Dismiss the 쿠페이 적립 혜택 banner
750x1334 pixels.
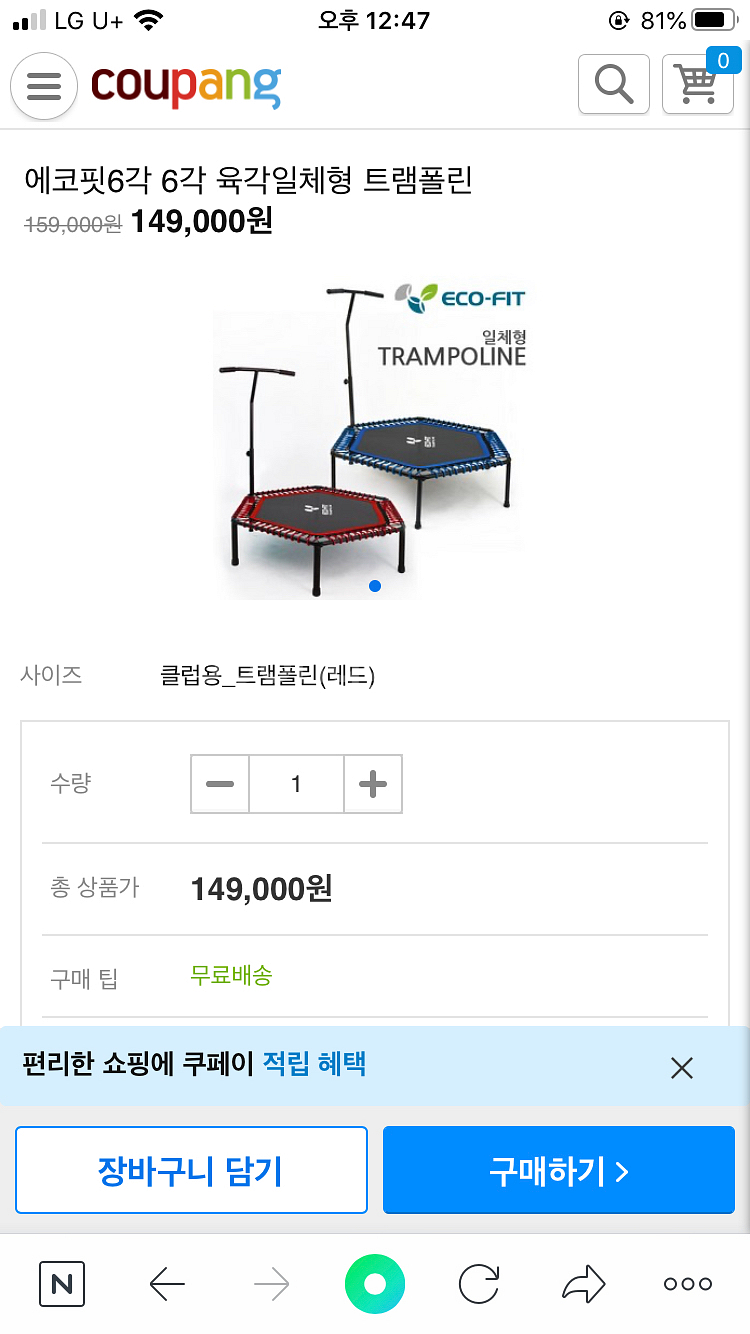[x=682, y=1068]
